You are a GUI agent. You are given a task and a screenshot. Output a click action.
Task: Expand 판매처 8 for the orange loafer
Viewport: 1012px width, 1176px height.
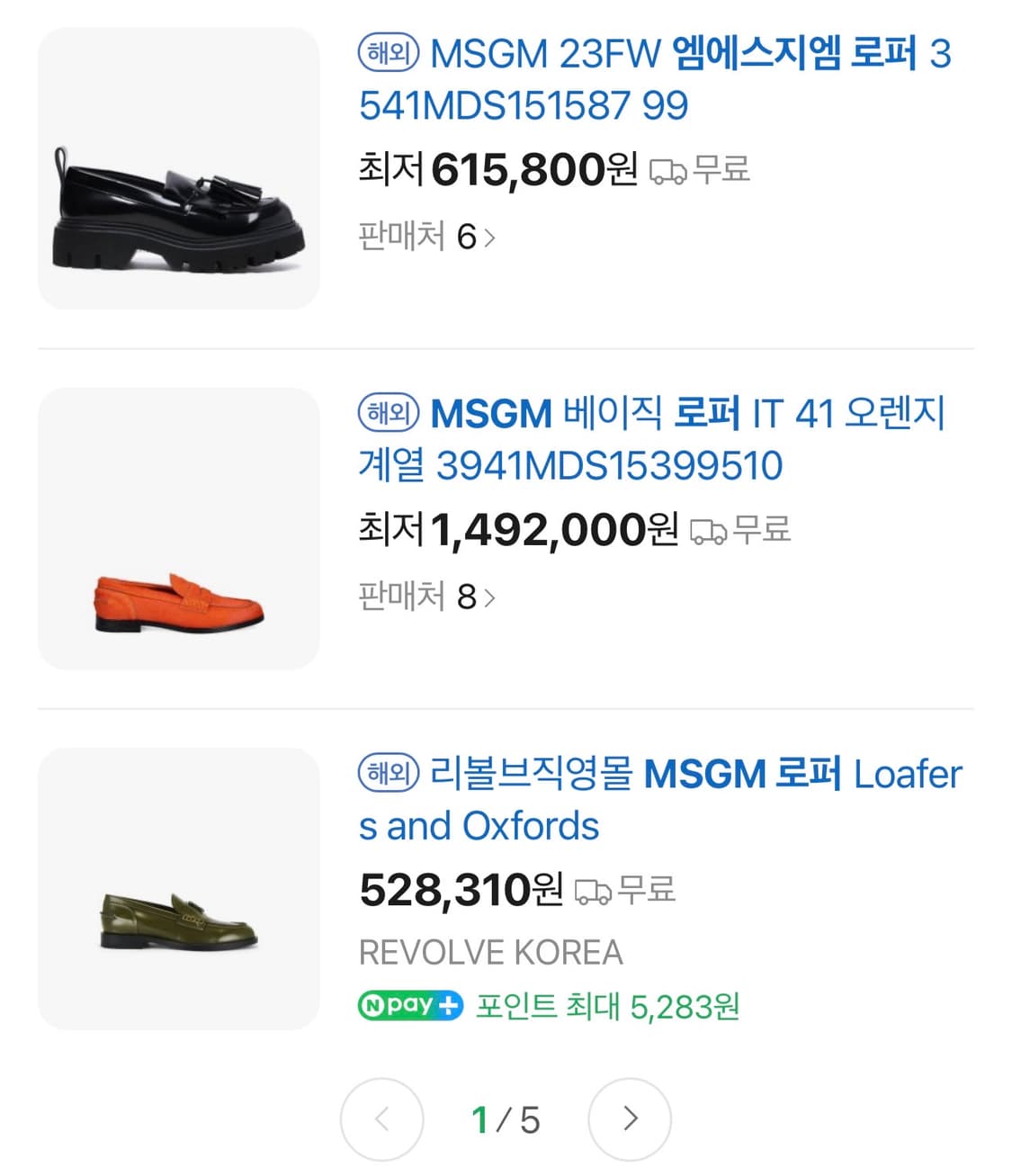423,596
